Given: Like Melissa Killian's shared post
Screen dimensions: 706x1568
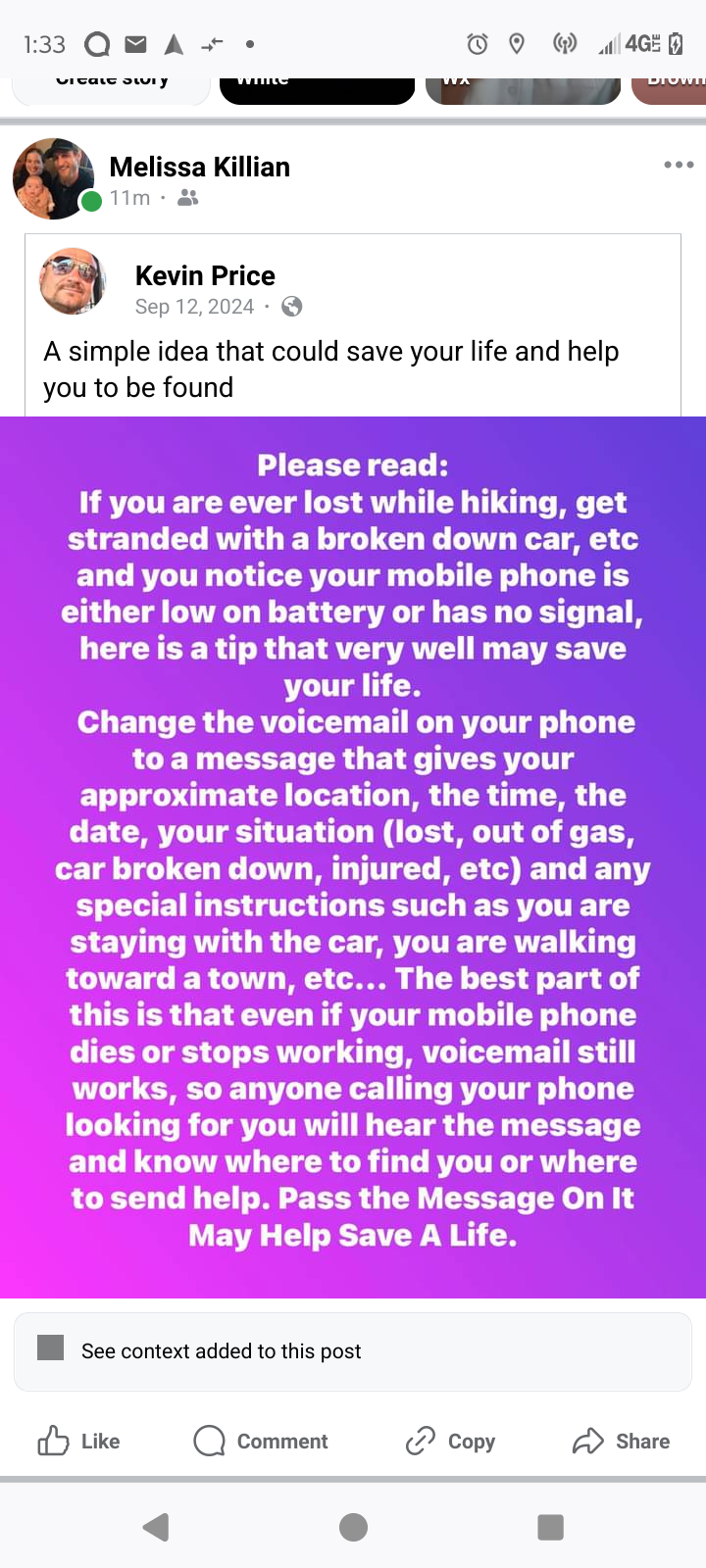Looking at the screenshot, I should [x=78, y=1441].
